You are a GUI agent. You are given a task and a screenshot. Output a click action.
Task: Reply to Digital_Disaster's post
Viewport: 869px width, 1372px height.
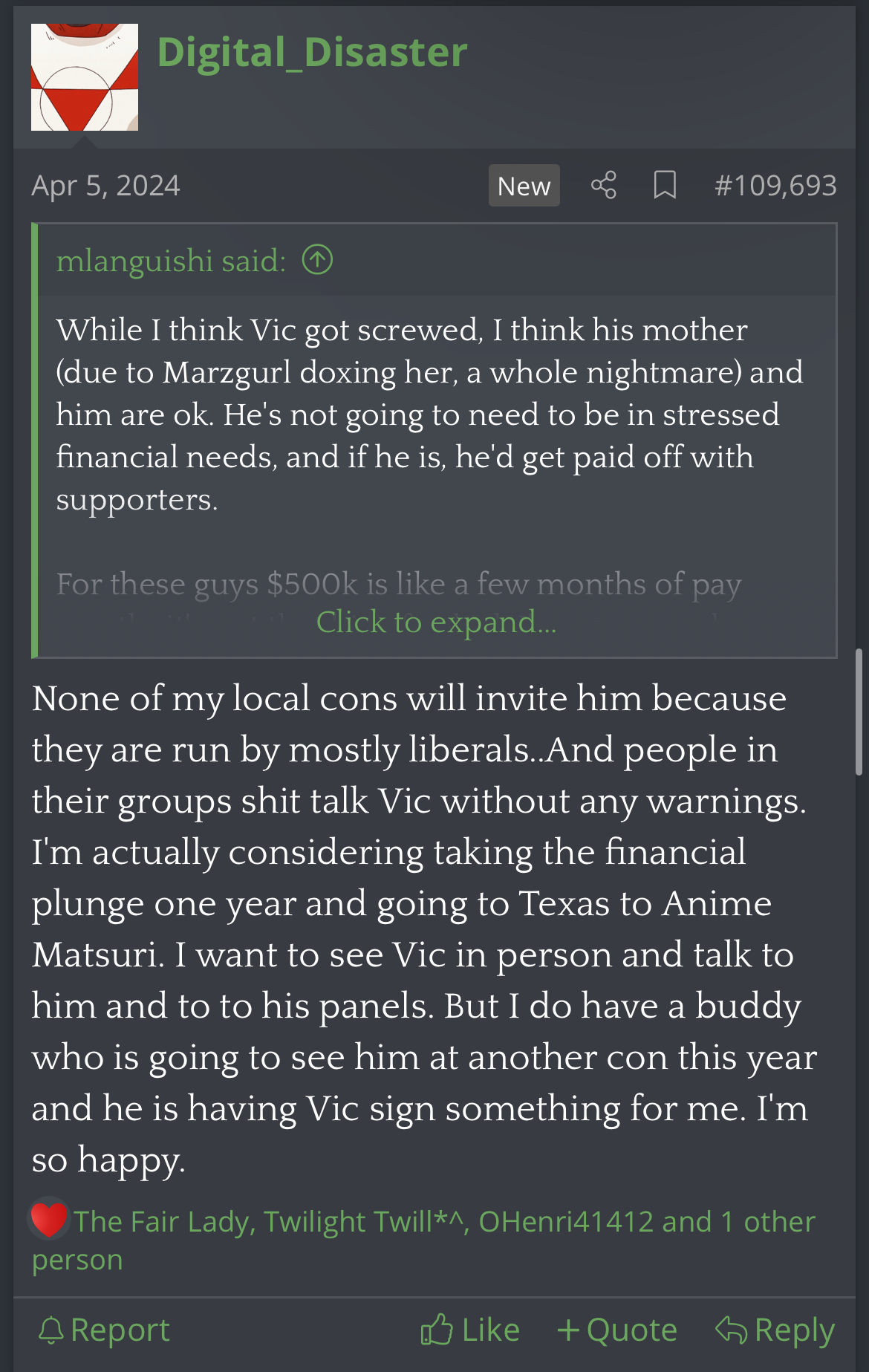775,1330
